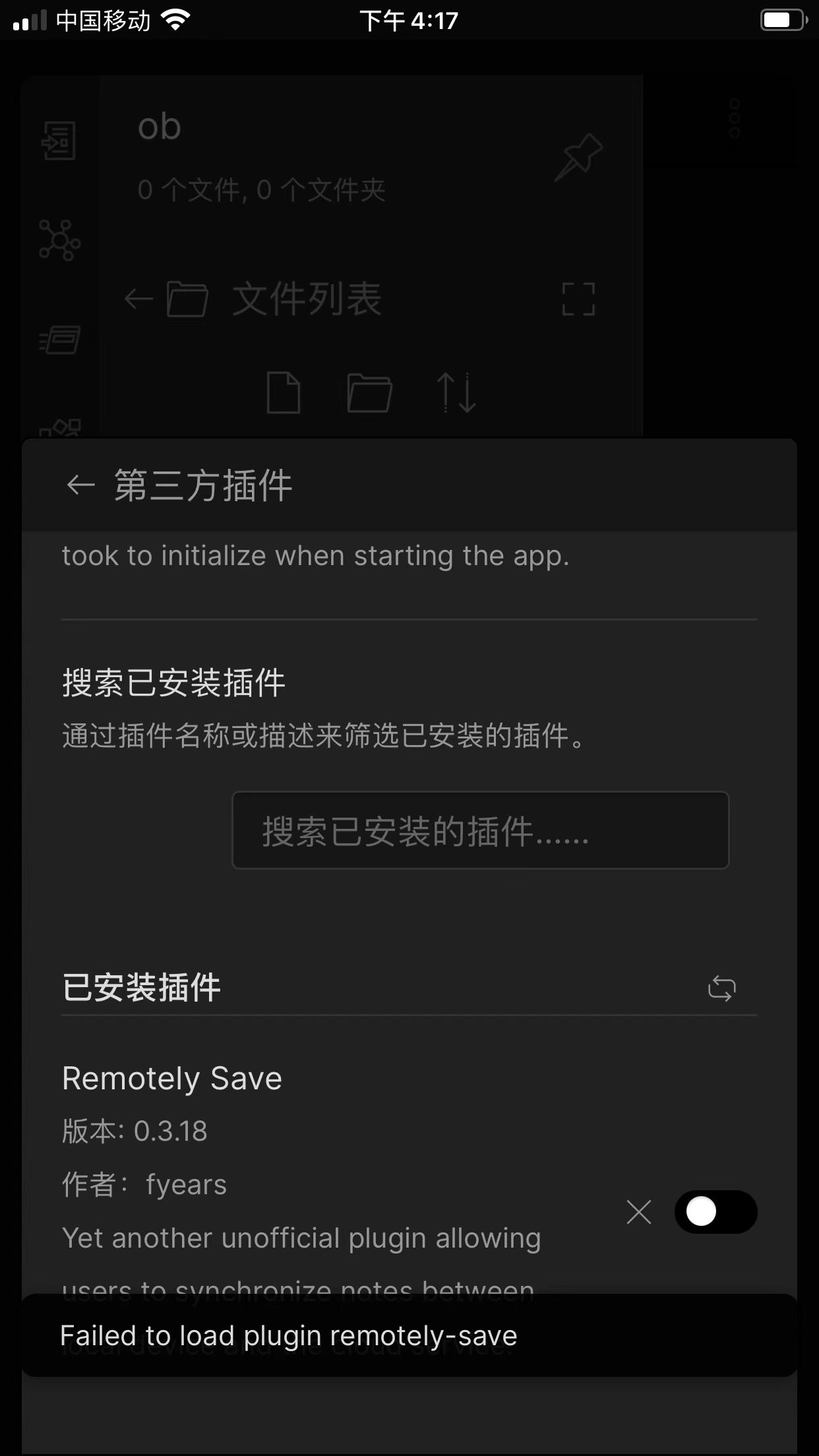
Task: Tap the folder icon beside 文件列表
Action: pos(187,299)
